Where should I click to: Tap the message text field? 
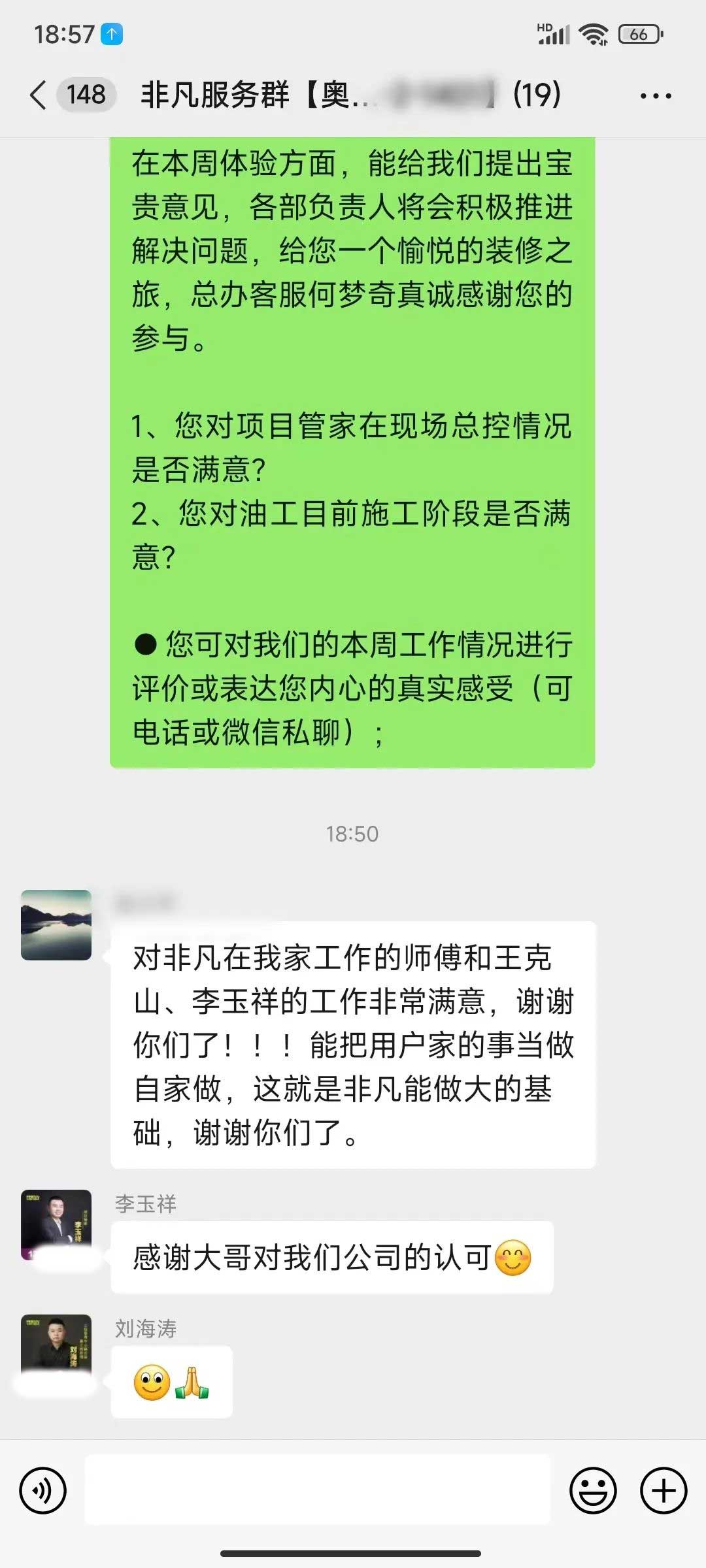318,1490
